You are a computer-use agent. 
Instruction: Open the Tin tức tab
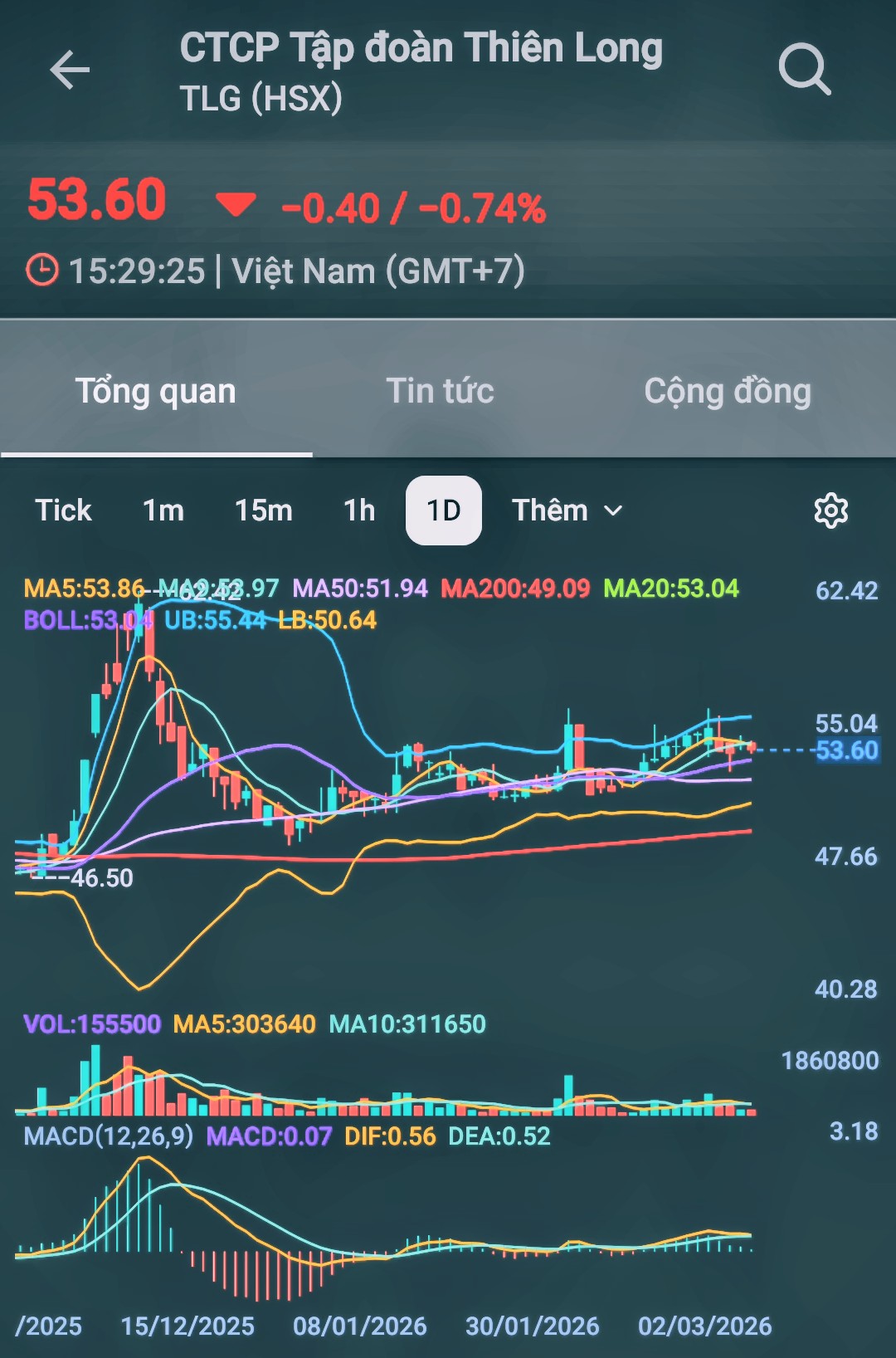[440, 391]
